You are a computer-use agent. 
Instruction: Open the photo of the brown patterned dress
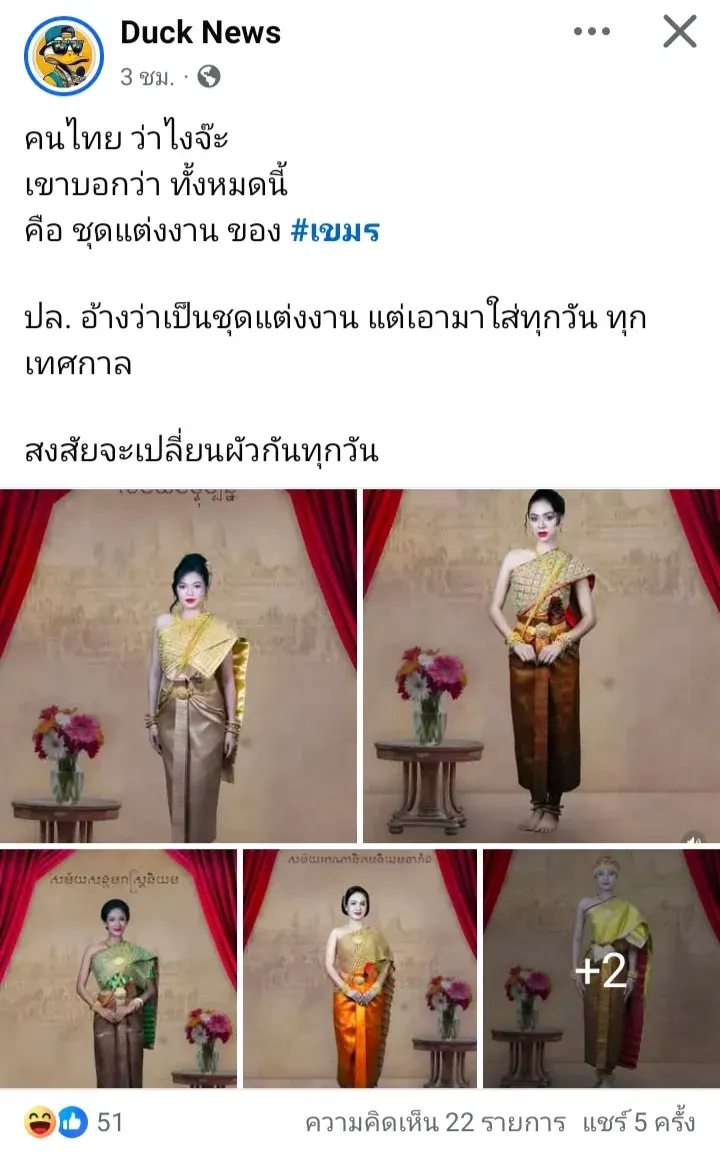point(541,666)
